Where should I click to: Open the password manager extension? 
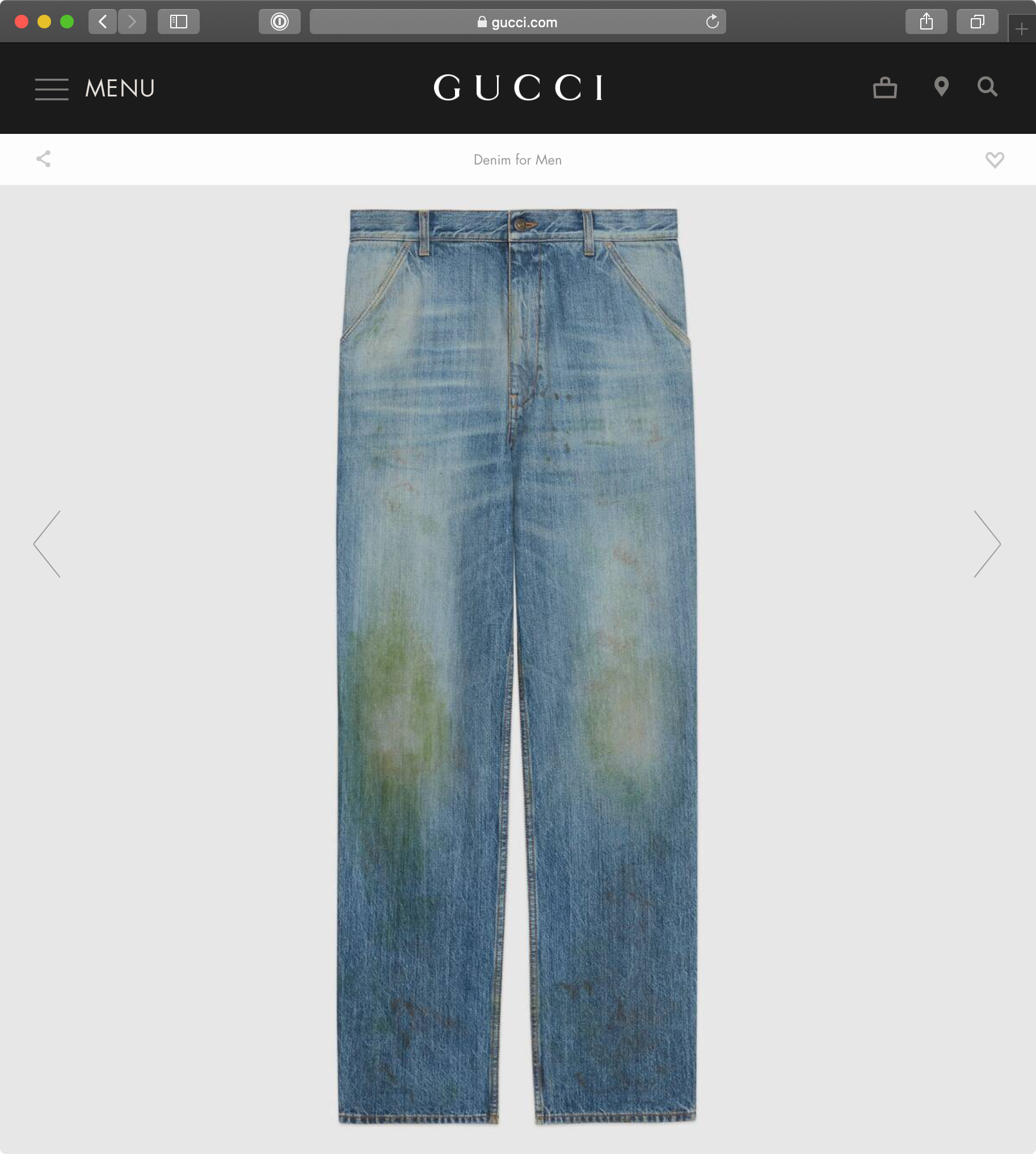280,22
